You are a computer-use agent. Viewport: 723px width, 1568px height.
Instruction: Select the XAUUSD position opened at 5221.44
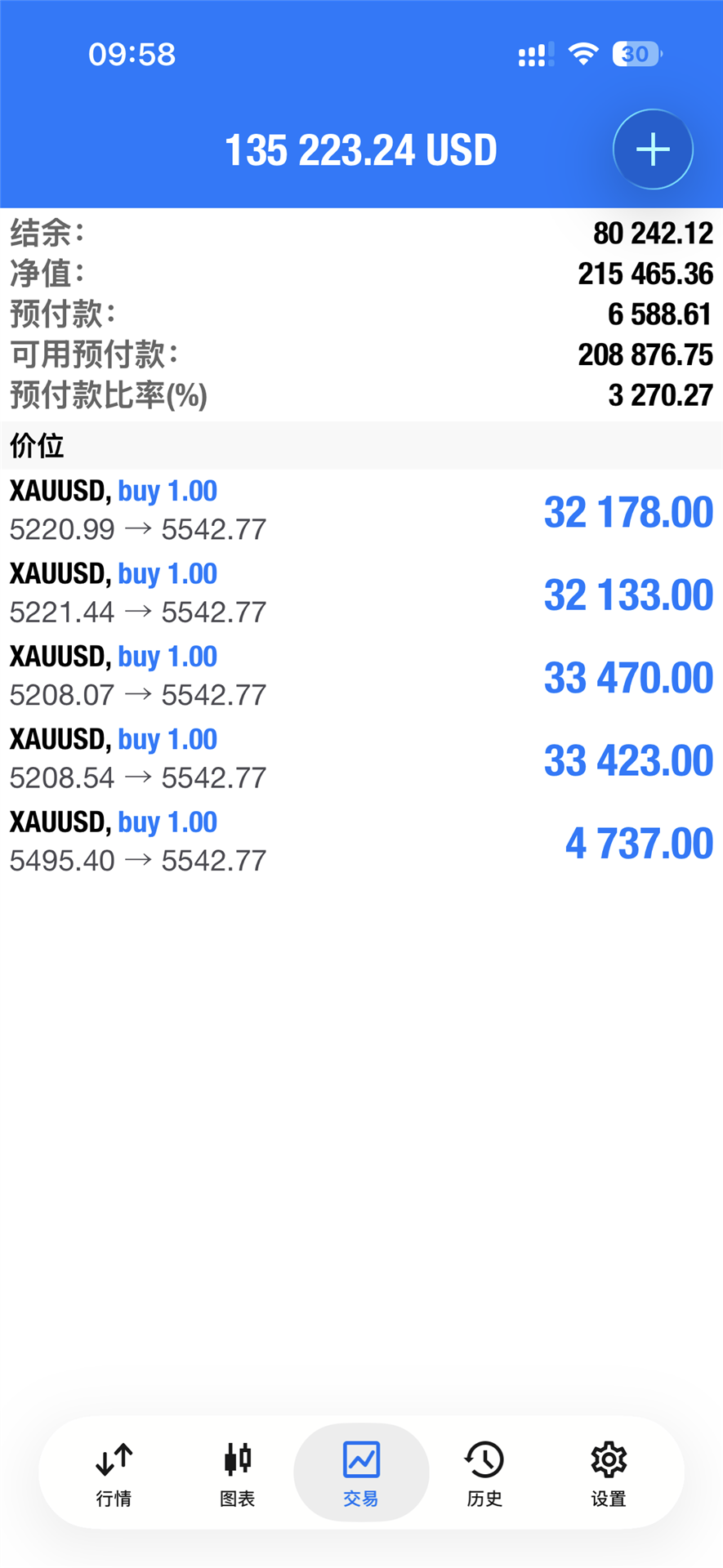pyautogui.click(x=361, y=593)
